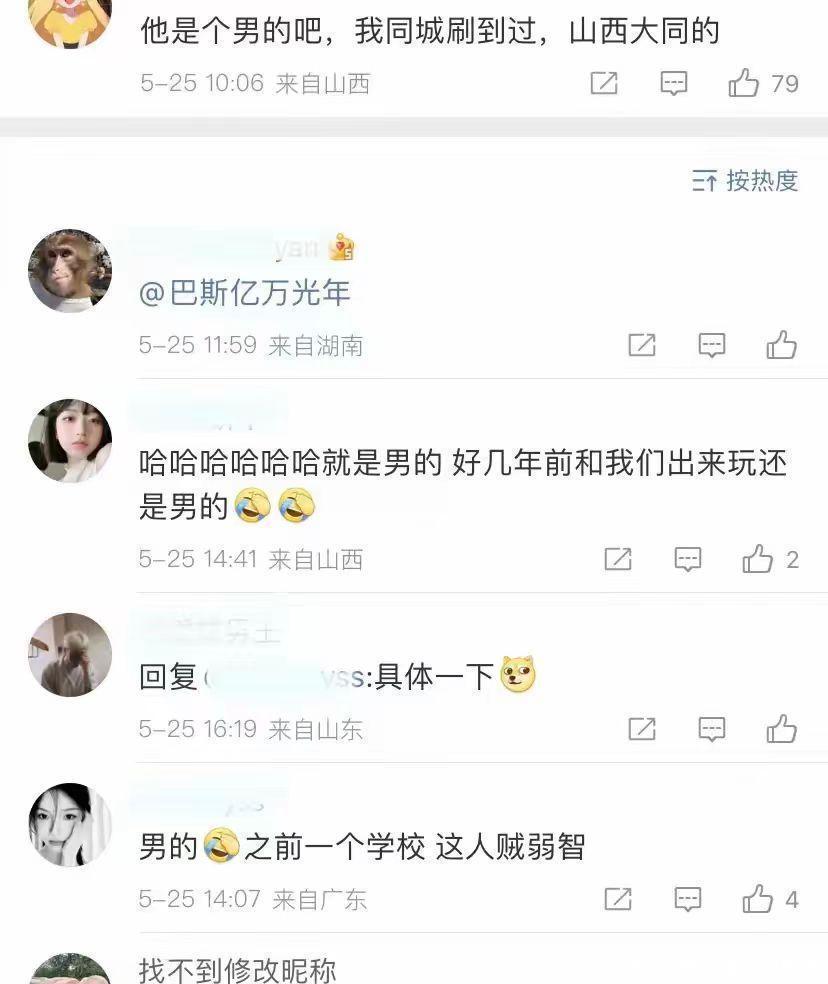The height and width of the screenshot is (984, 828).
Task: Like the 之前一个学校 comment
Action: tap(758, 899)
